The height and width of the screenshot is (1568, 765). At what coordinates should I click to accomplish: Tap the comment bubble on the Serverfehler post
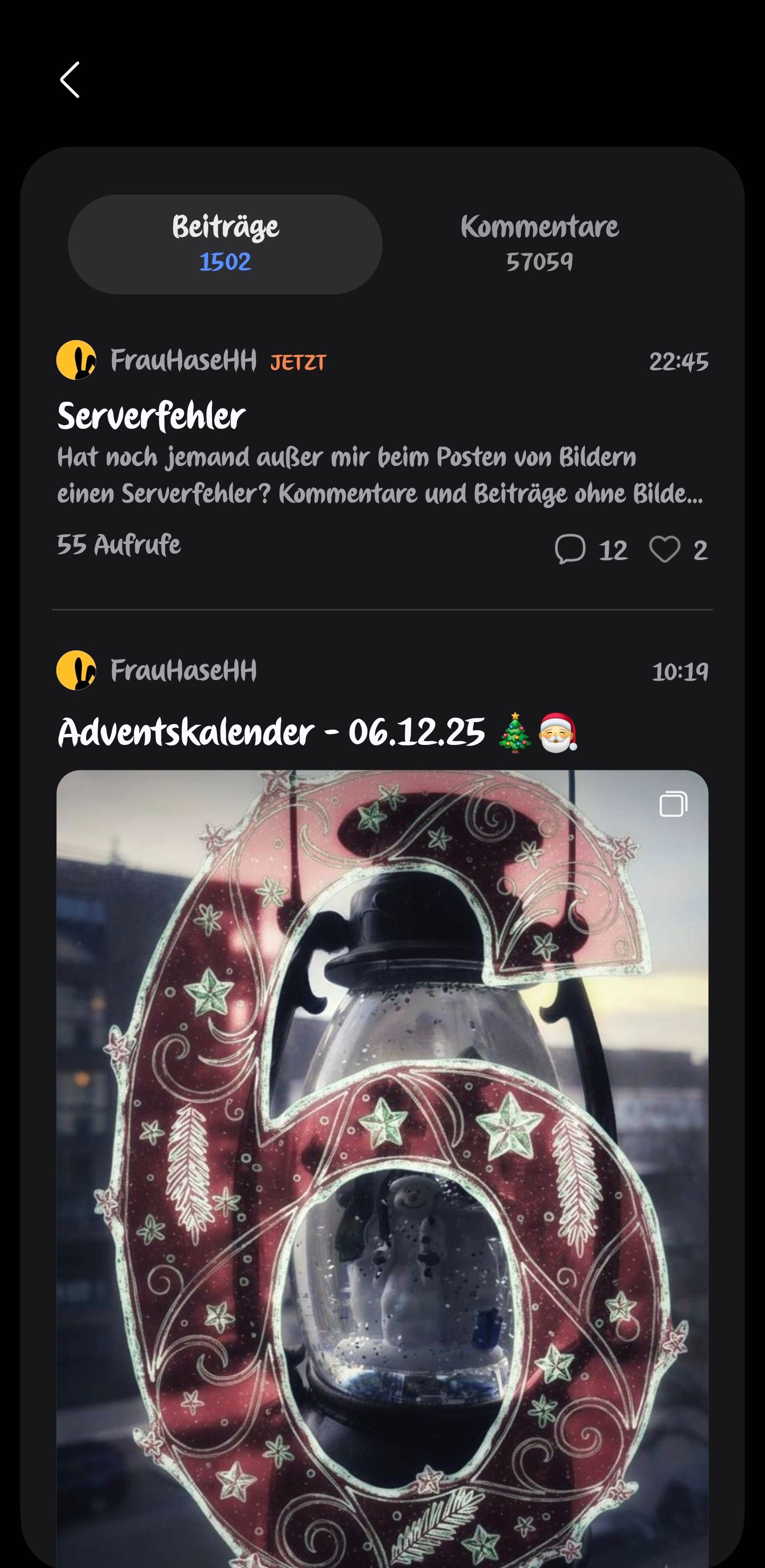[571, 548]
